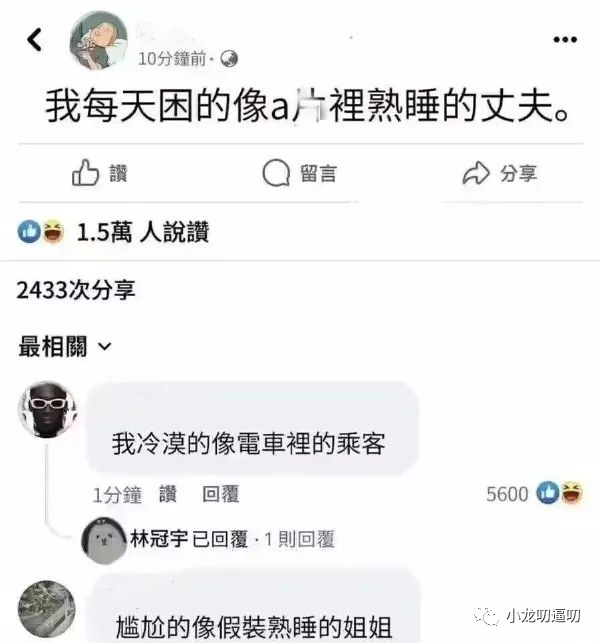
Task: Open 林冠宇's reply thread
Action: 230,540
